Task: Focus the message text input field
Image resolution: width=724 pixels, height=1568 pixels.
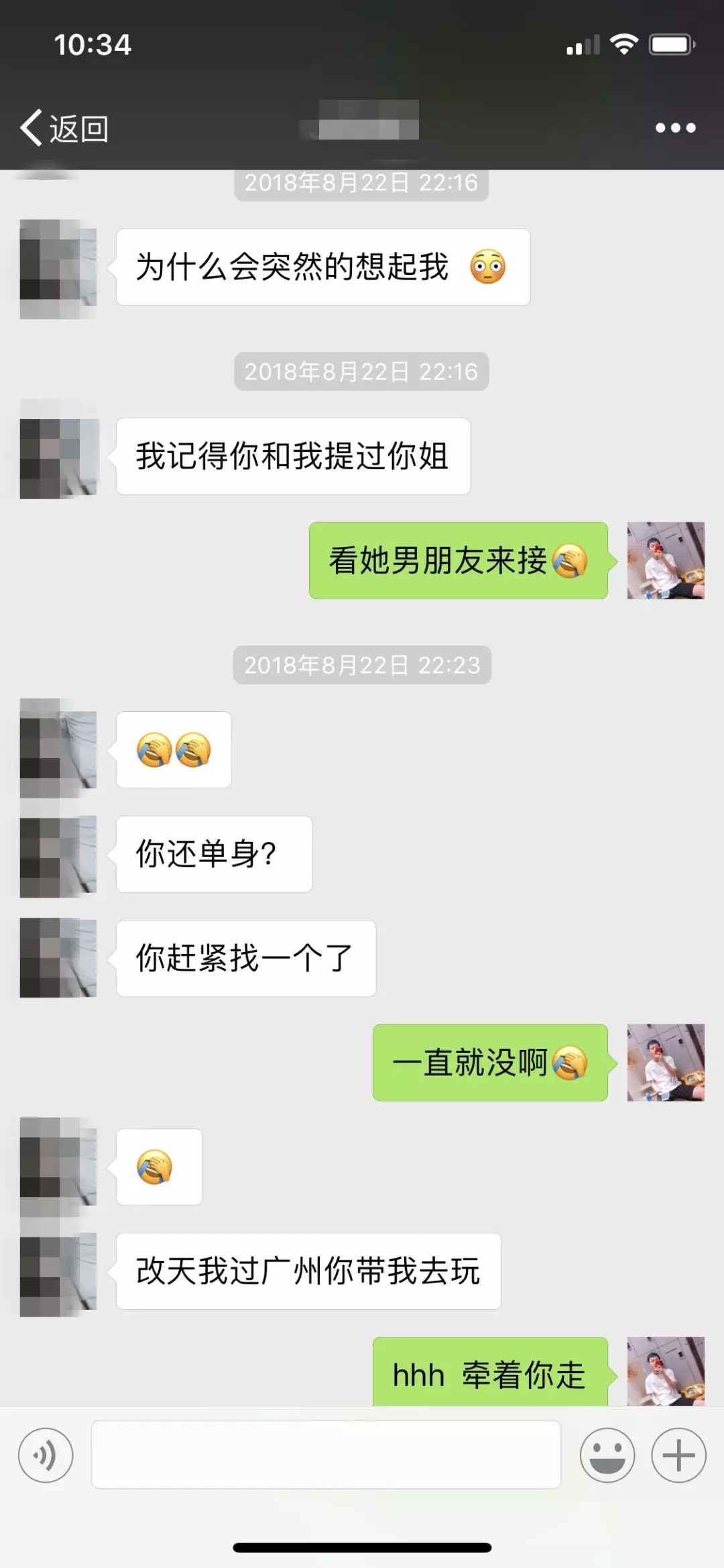Action: pos(326,1455)
